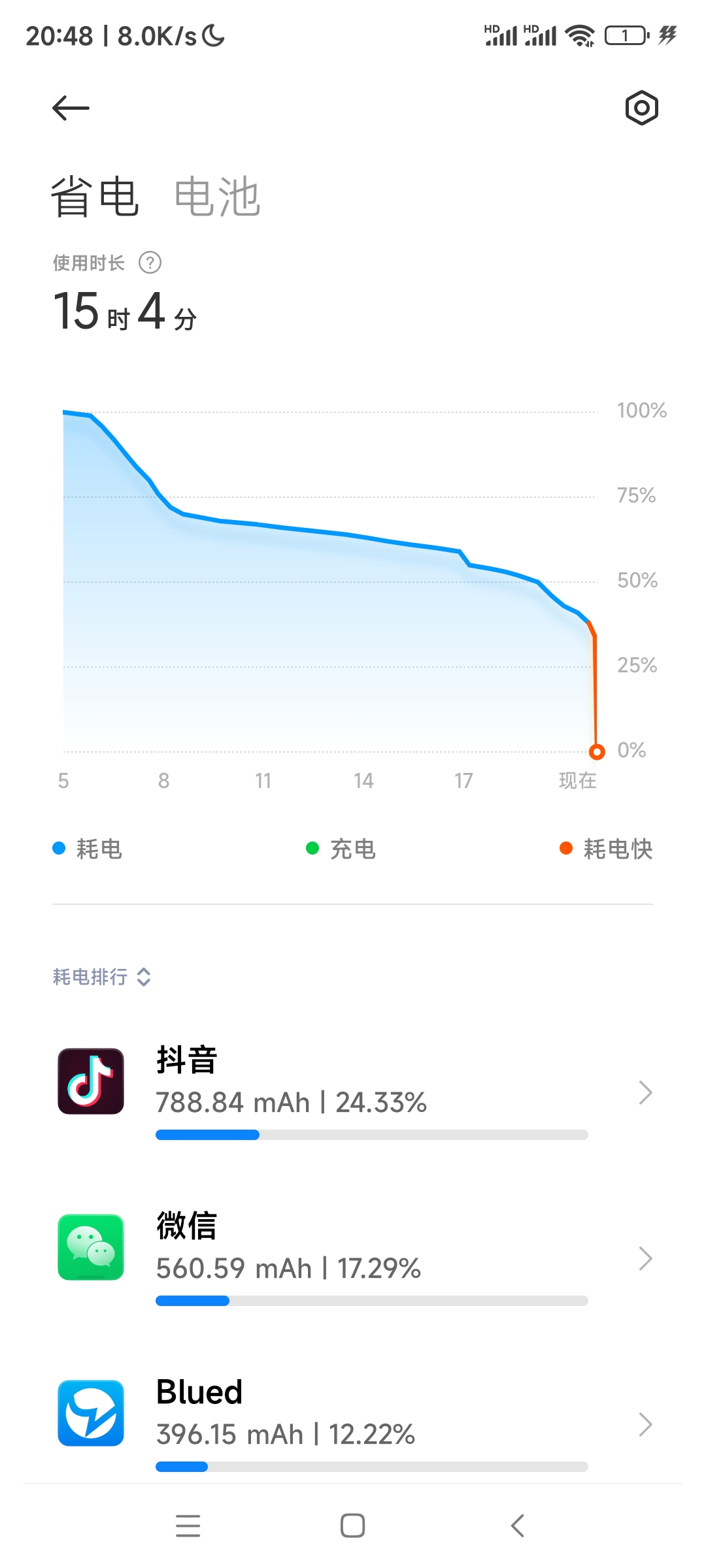Open 抖音 power usage details
The image size is (706, 1568).
coord(353,1092)
